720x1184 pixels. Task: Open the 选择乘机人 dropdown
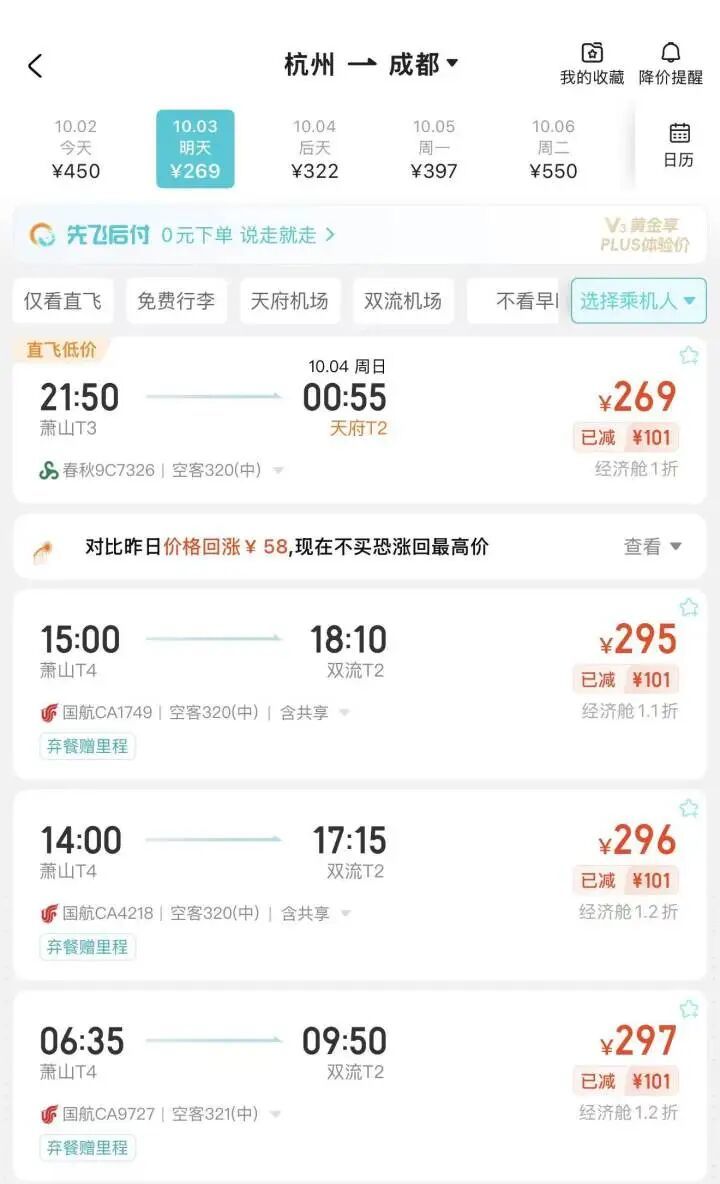point(638,301)
